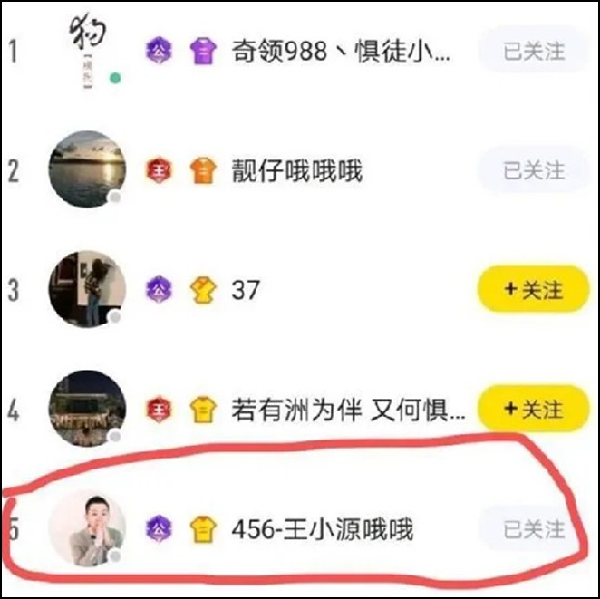Open the 456-王小源哦哦 user row
Image resolution: width=600 pixels, height=599 pixels.
(321, 528)
